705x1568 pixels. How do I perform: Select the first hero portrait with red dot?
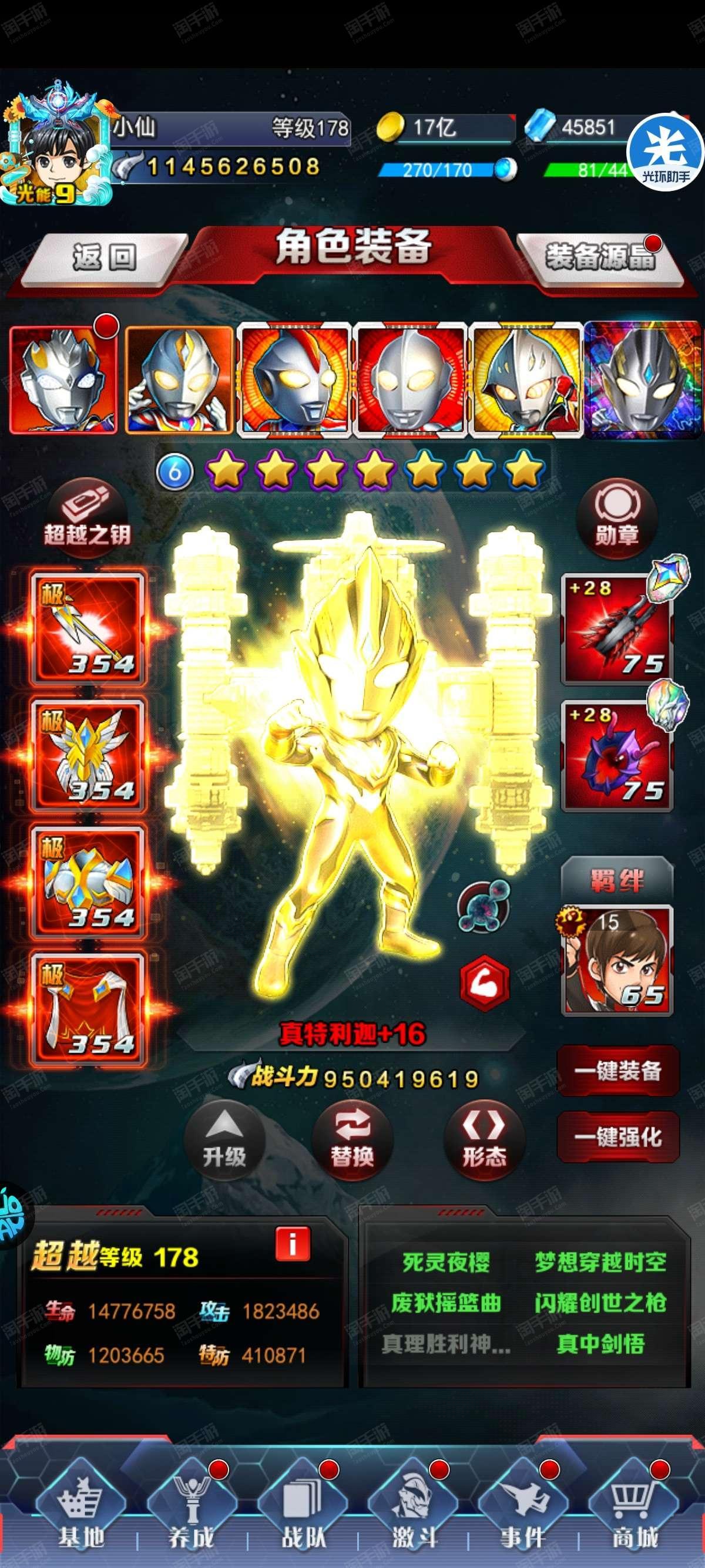[x=63, y=380]
